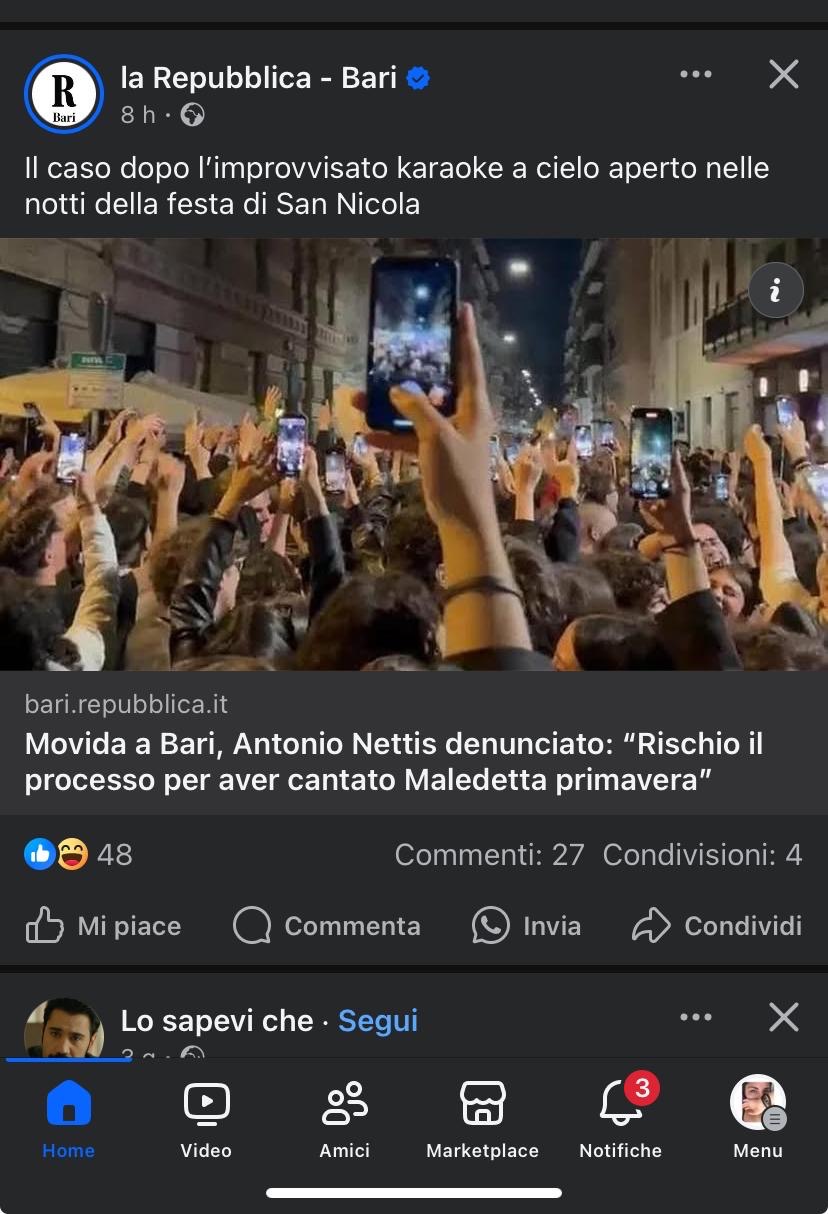Open options menu on Lo sapevi che post
This screenshot has height=1214, width=828.
tap(695, 1018)
